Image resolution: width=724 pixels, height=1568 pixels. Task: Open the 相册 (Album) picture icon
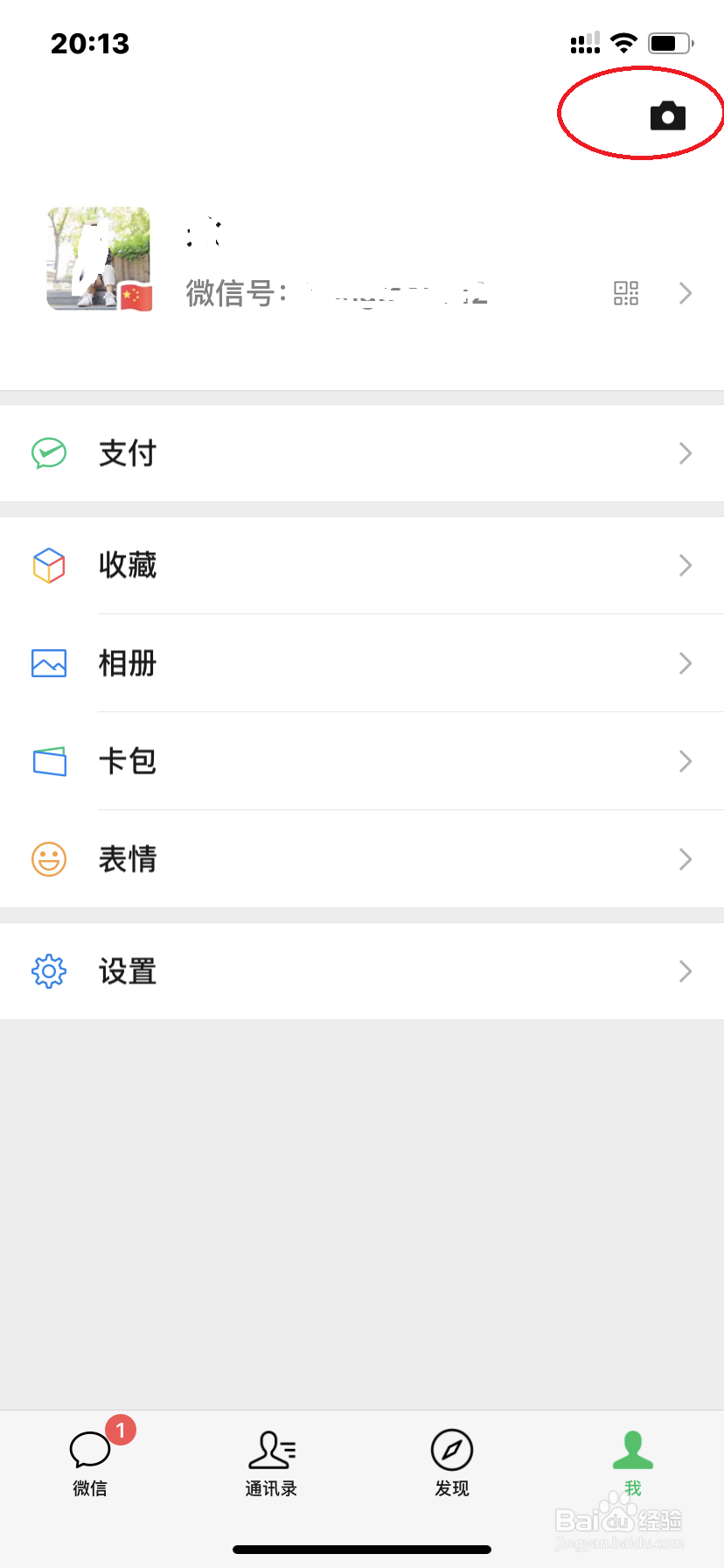[49, 663]
